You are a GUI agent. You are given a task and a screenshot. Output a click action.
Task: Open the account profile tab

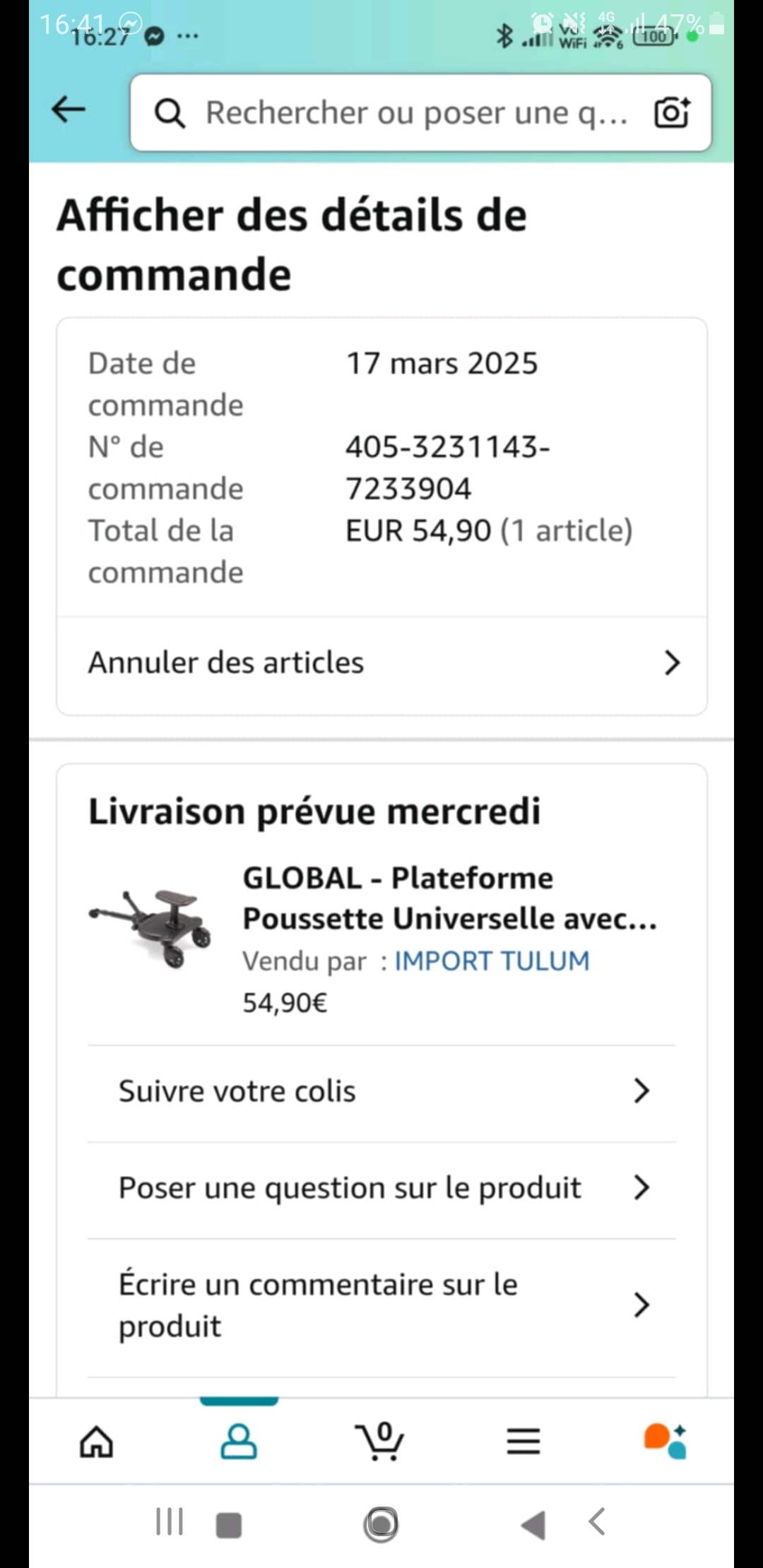tap(239, 1442)
